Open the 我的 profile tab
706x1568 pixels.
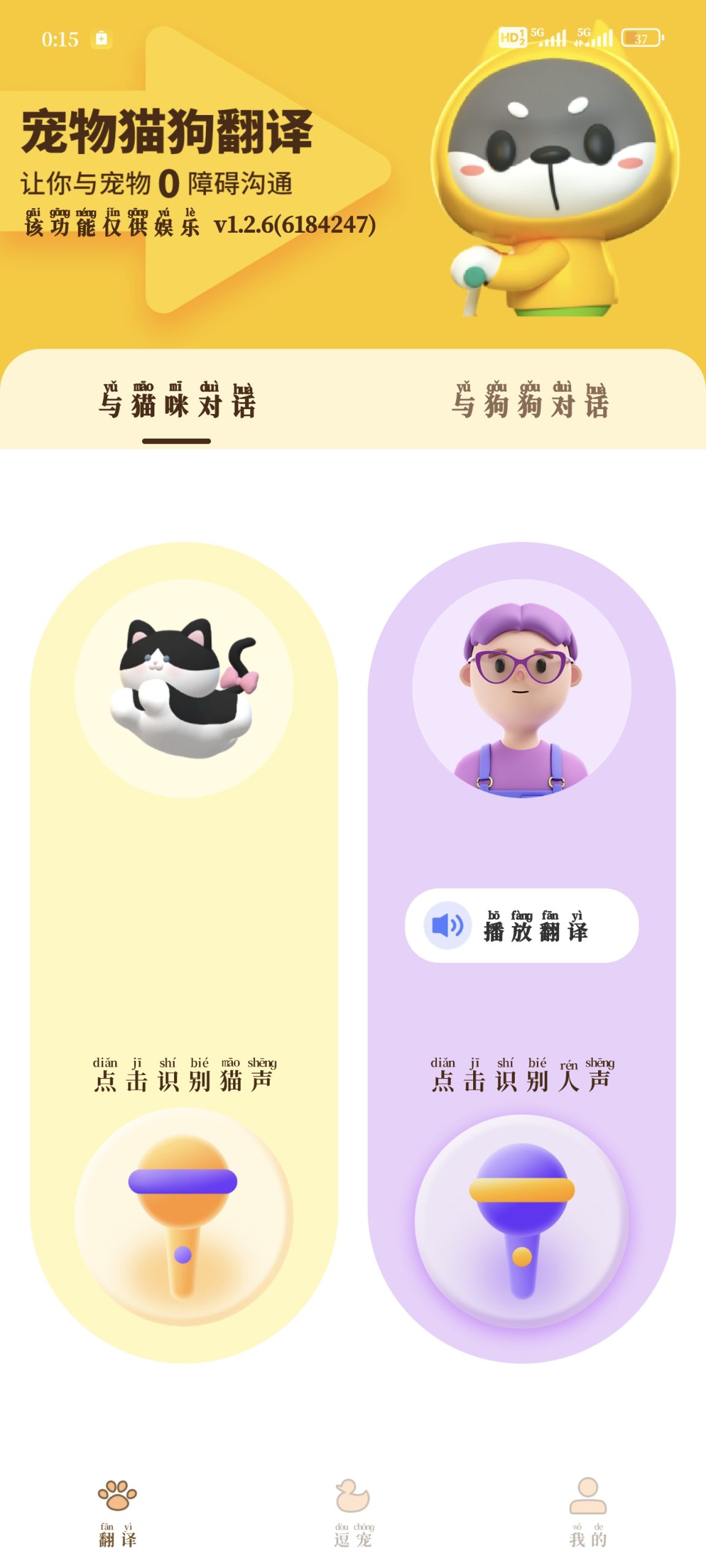pyautogui.click(x=588, y=1512)
